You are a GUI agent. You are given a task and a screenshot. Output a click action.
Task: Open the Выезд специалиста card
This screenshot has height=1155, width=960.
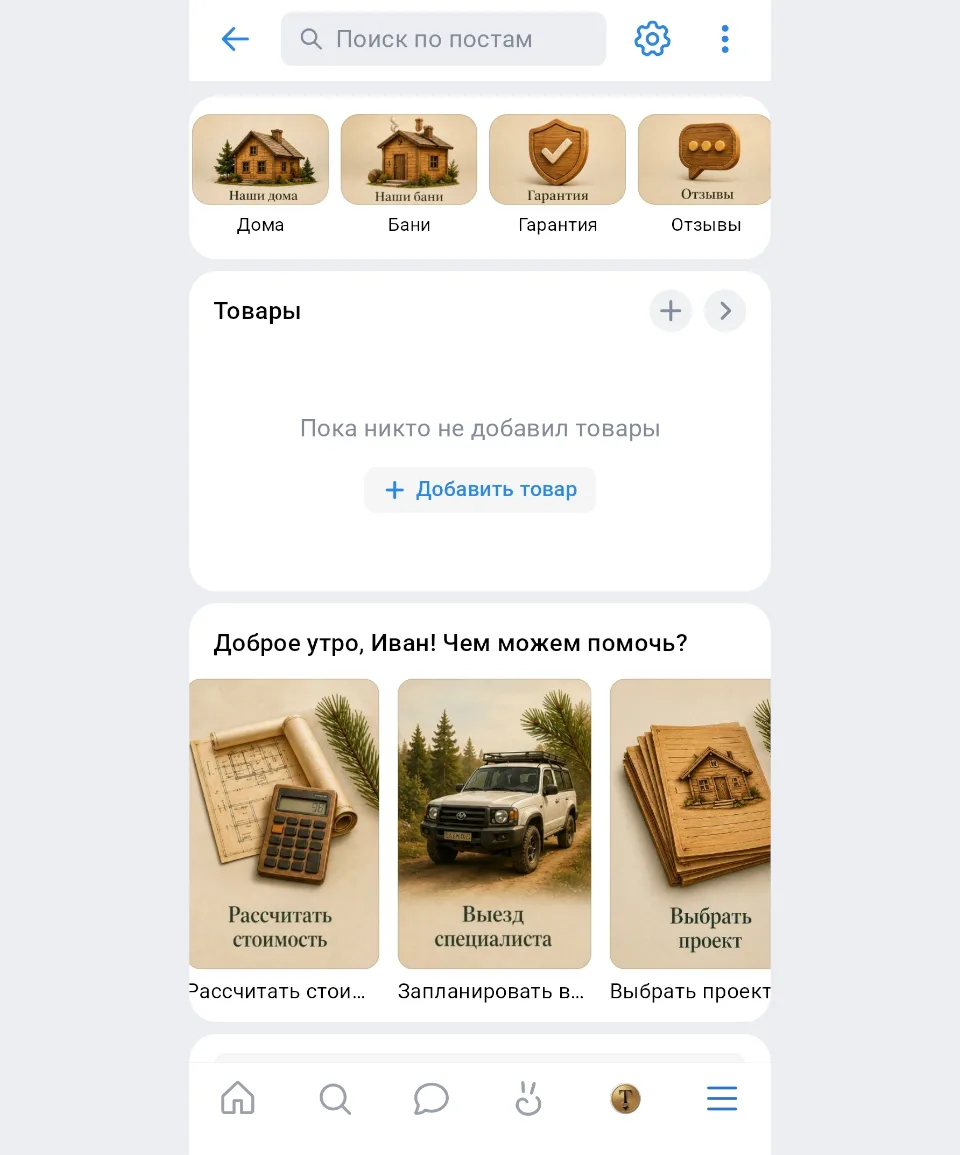(x=494, y=840)
